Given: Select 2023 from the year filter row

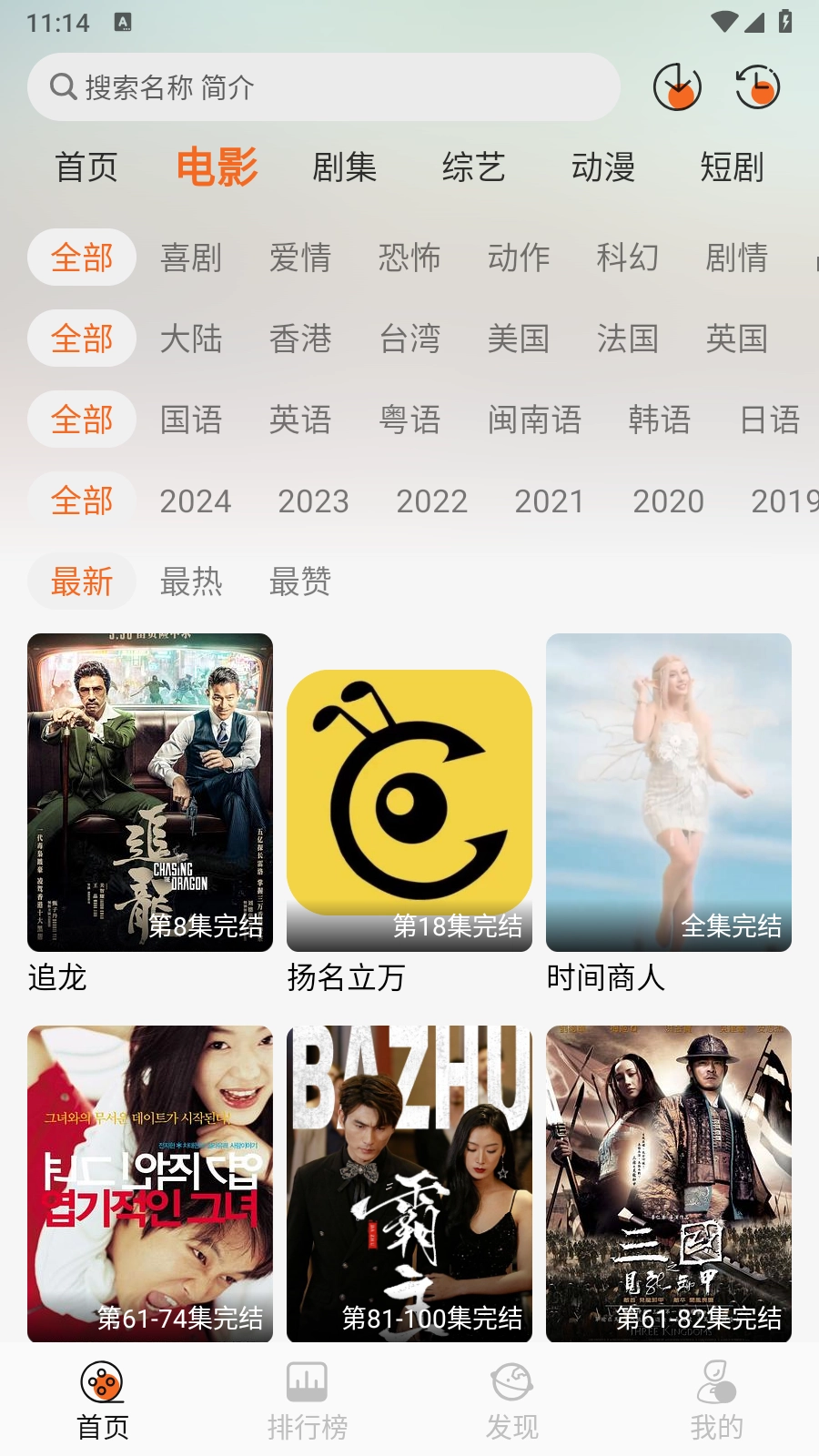Looking at the screenshot, I should pos(312,501).
